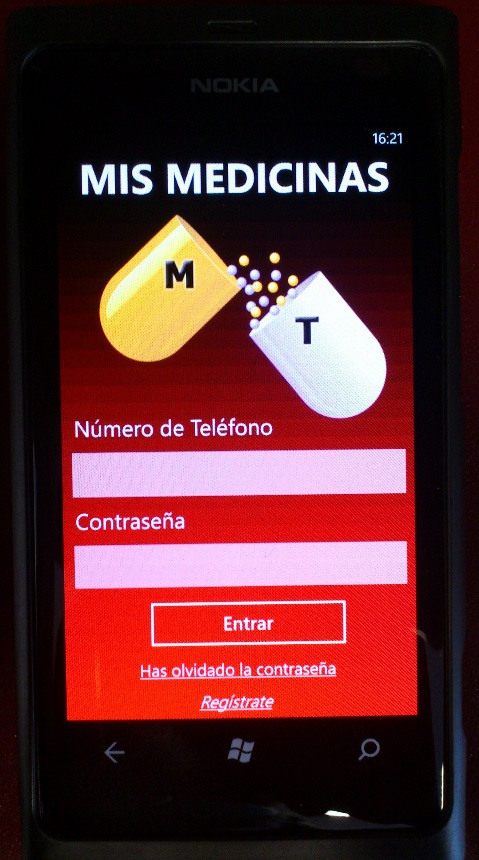This screenshot has height=860, width=479.
Task: Open the Has olvidado la contraseña link
Action: pyautogui.click(x=238, y=670)
